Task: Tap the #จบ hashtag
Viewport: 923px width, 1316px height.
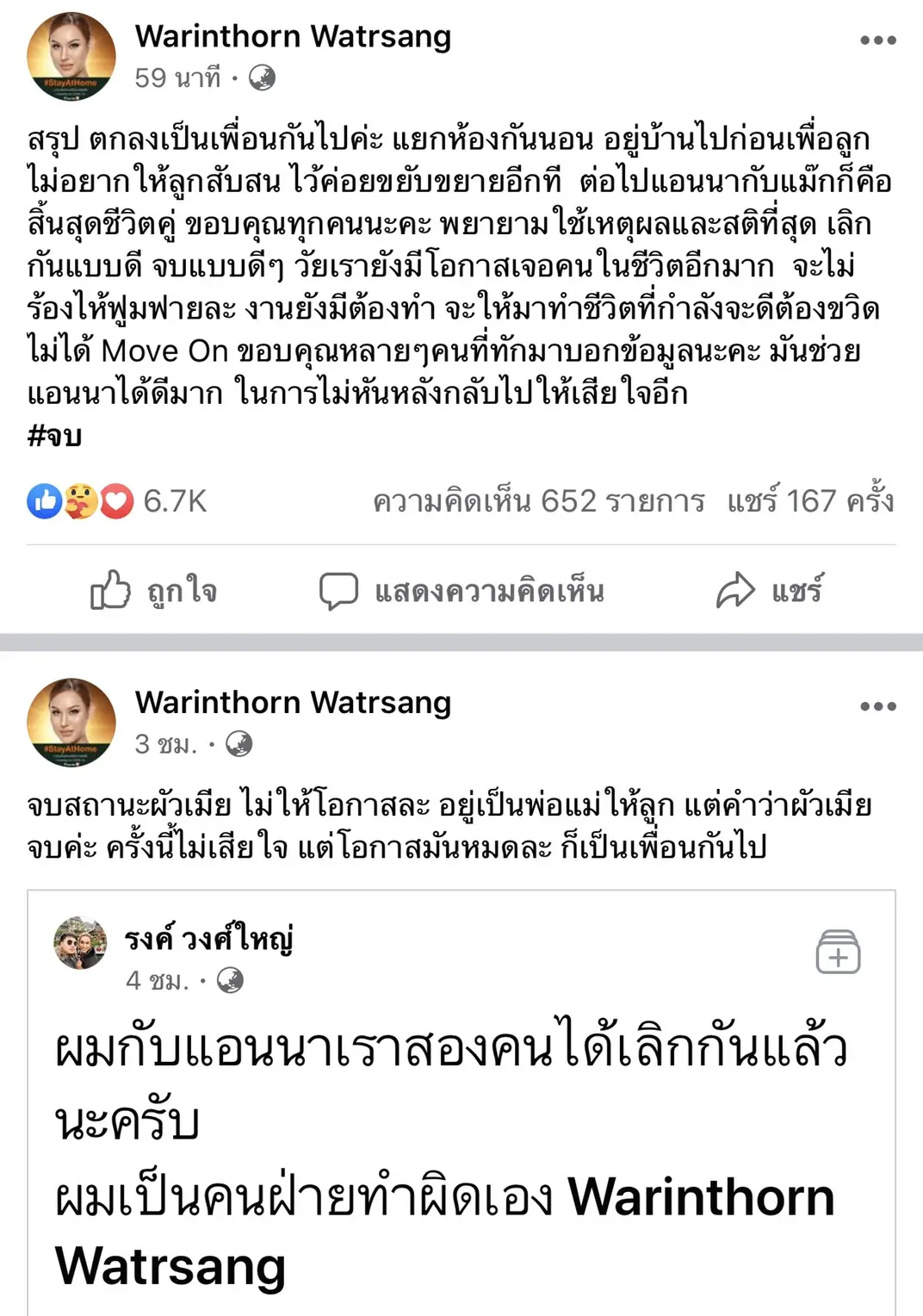Action: [x=54, y=436]
